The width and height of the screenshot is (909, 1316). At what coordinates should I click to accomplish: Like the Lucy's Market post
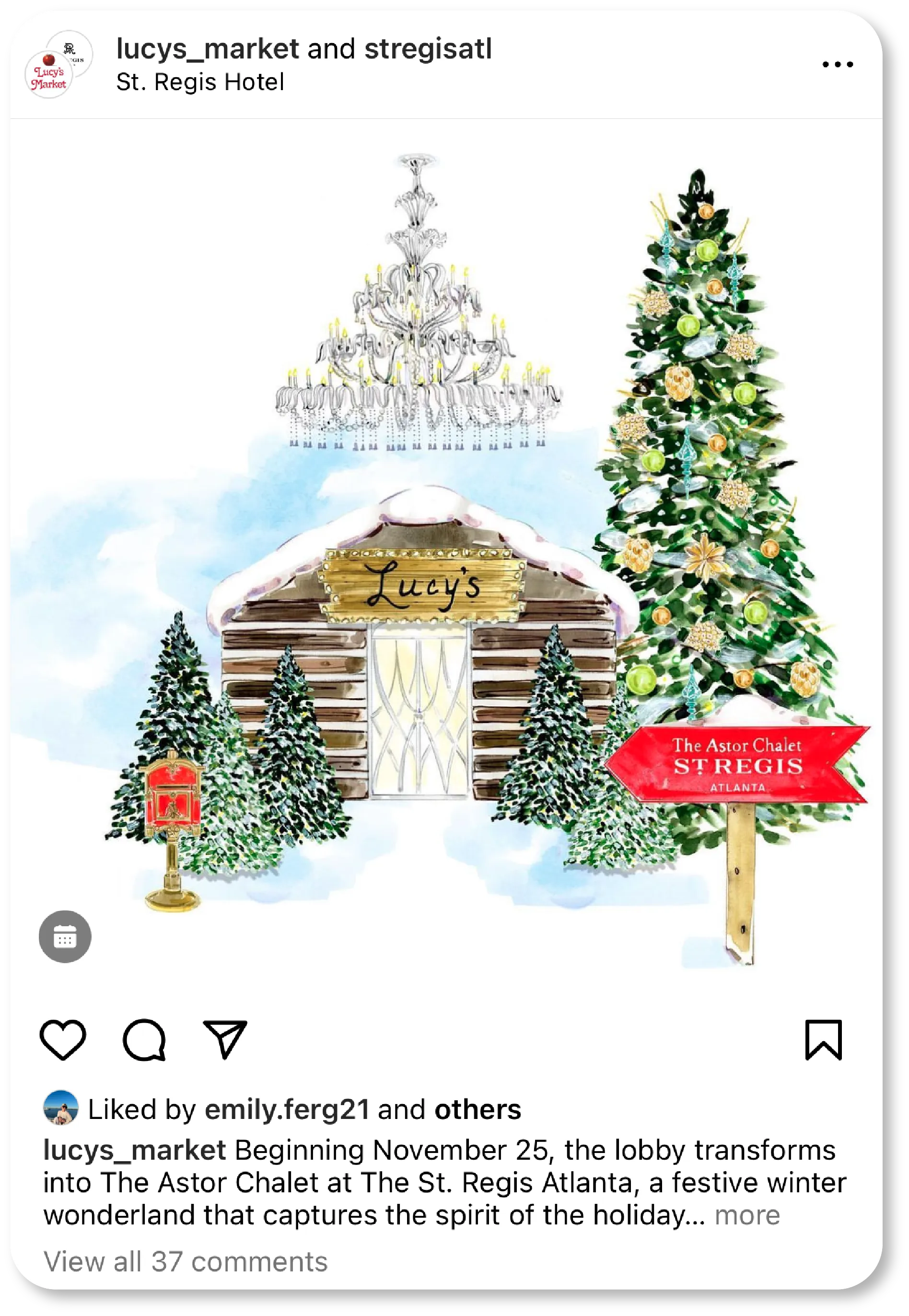63,1040
